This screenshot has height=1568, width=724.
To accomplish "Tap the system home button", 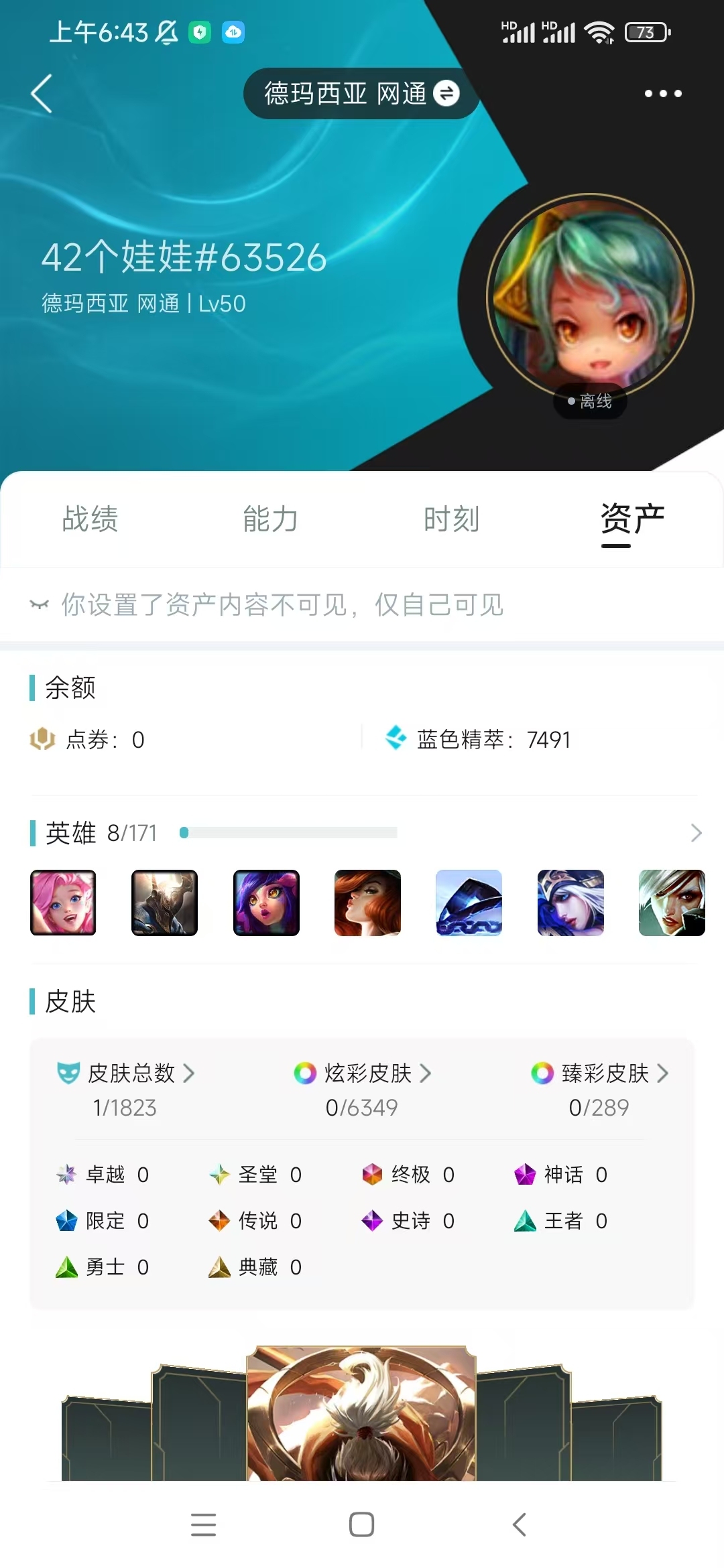I will tap(362, 1525).
